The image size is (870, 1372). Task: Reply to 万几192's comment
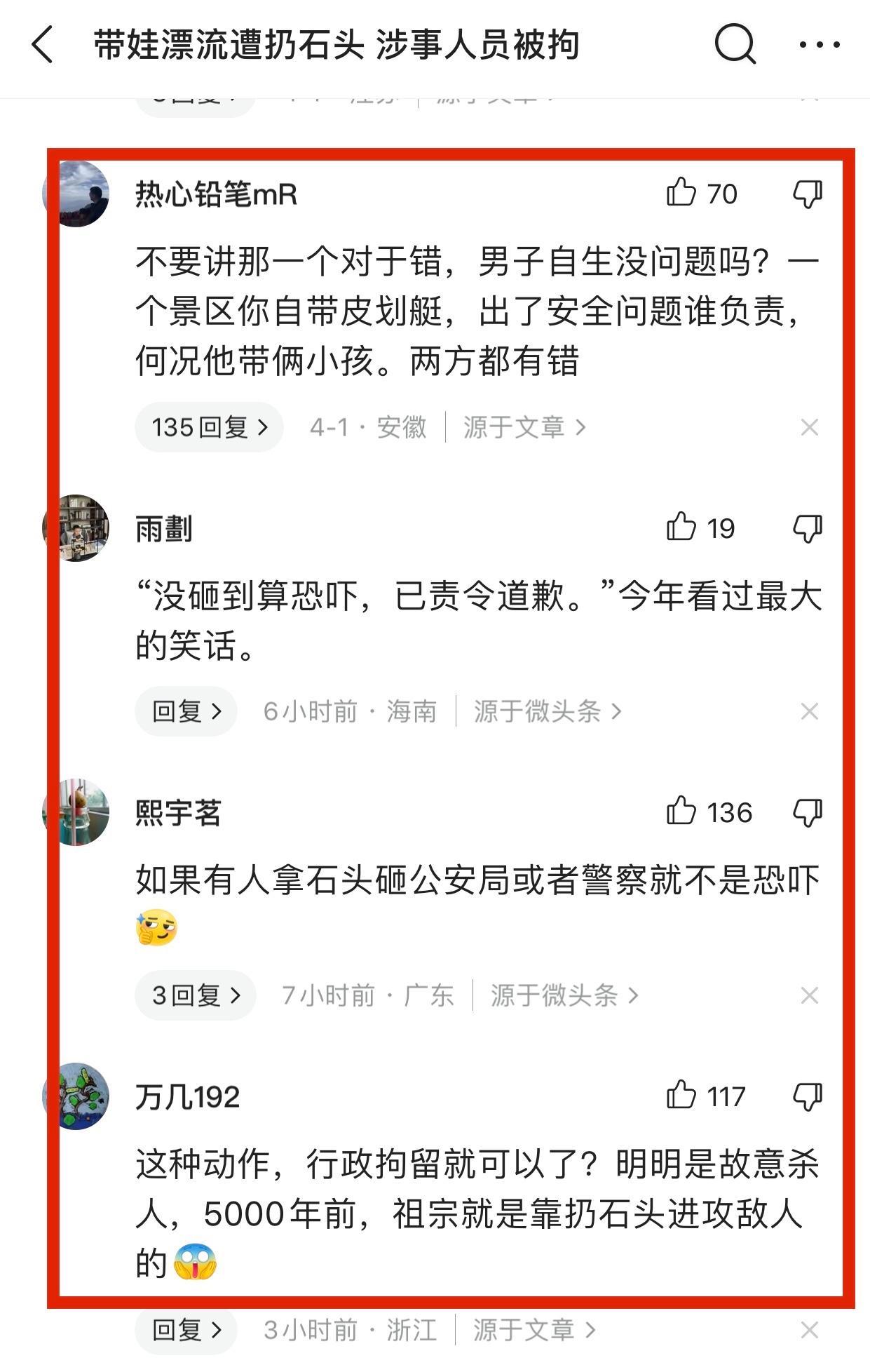[186, 1330]
